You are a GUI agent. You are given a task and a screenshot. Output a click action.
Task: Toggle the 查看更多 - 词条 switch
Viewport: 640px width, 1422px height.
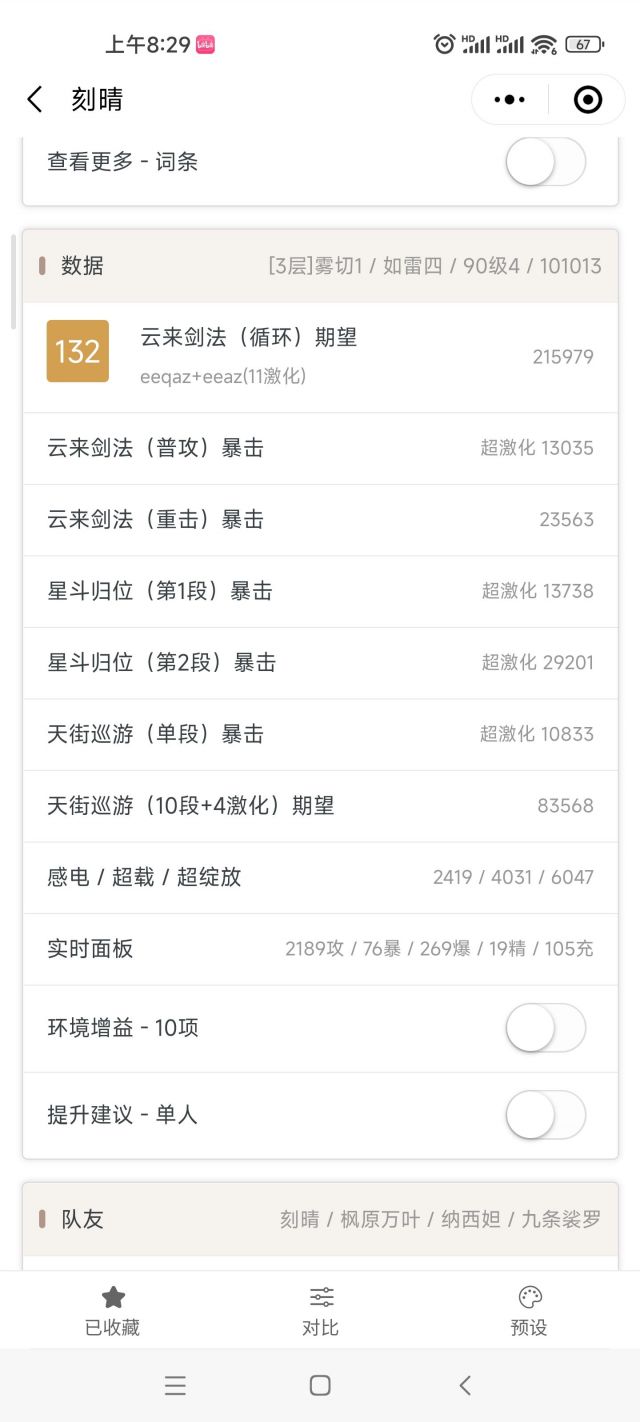pyautogui.click(x=545, y=161)
